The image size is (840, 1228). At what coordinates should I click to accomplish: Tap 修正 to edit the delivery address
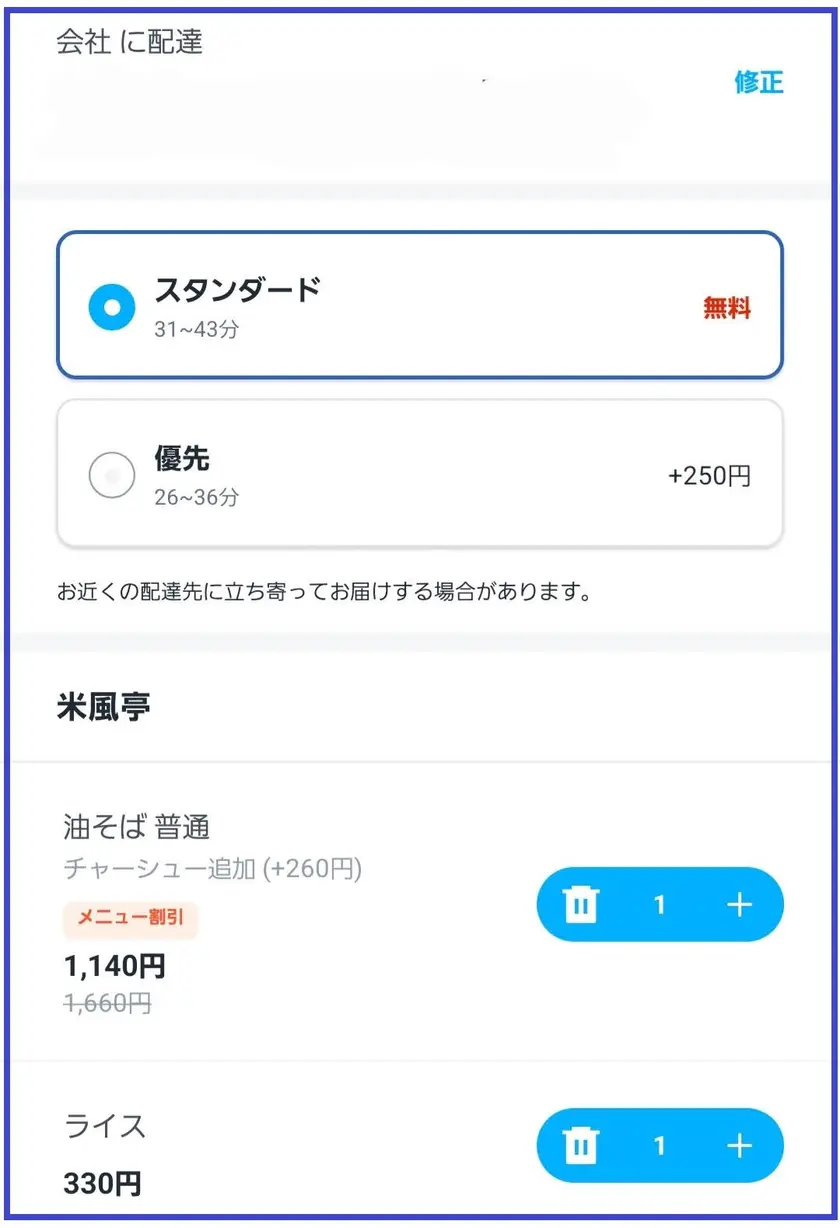point(759,84)
